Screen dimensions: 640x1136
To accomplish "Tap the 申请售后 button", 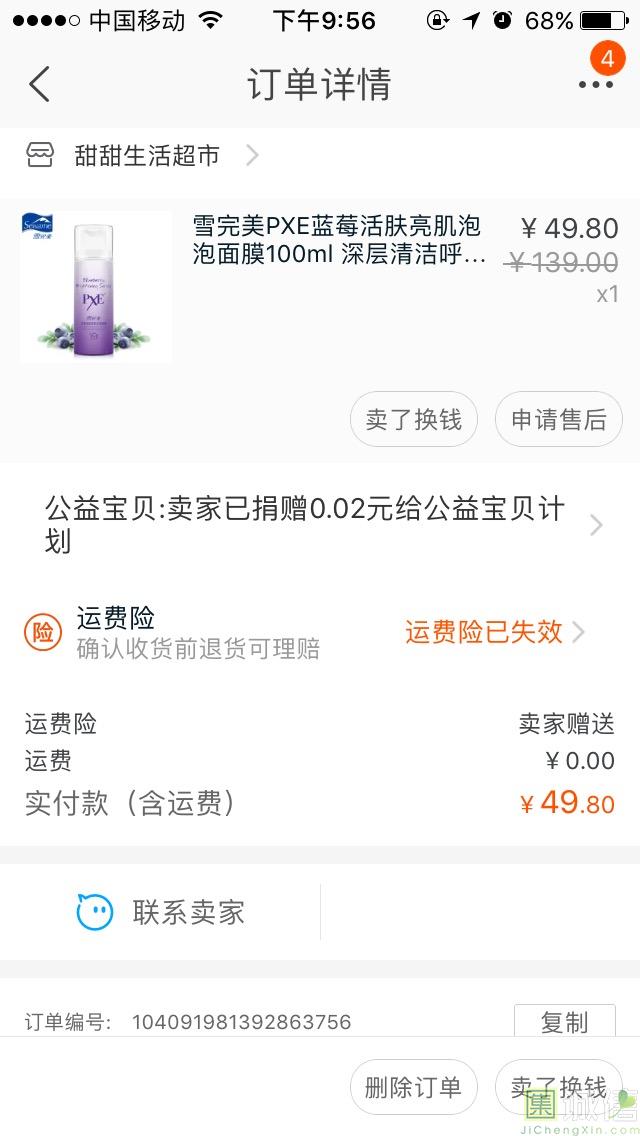I will 558,419.
